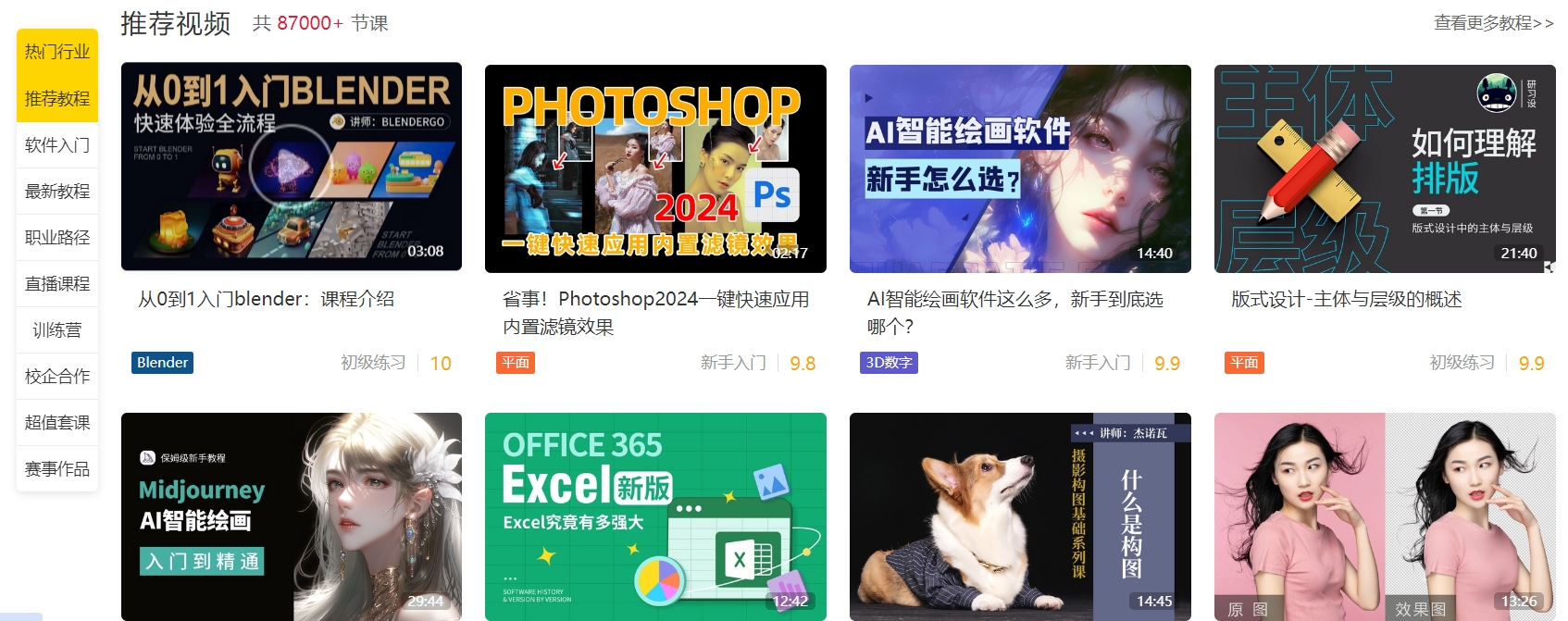1568x621 pixels.
Task: View 直播课程 section
Action: [x=57, y=283]
